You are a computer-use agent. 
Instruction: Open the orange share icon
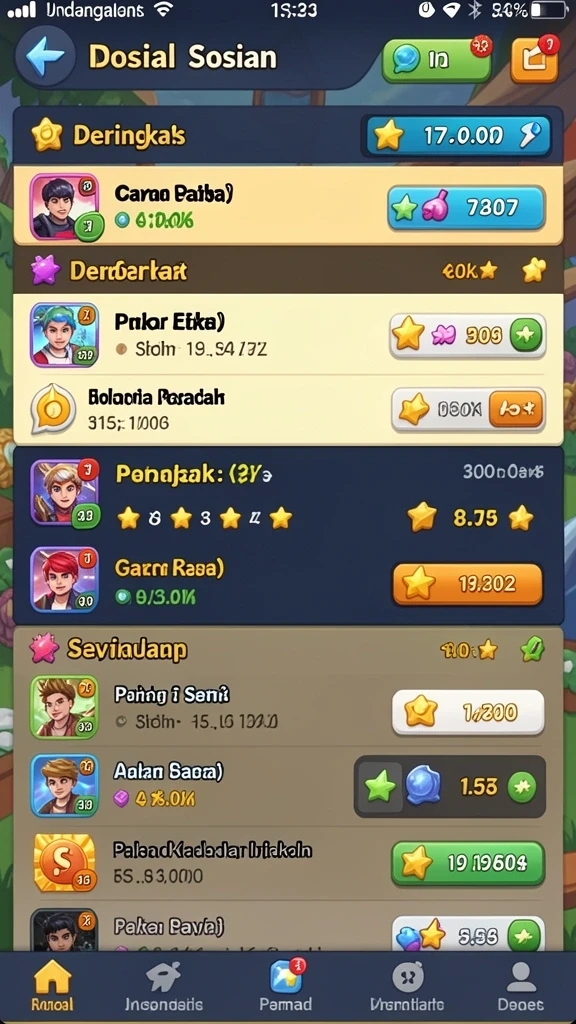pyautogui.click(x=534, y=60)
